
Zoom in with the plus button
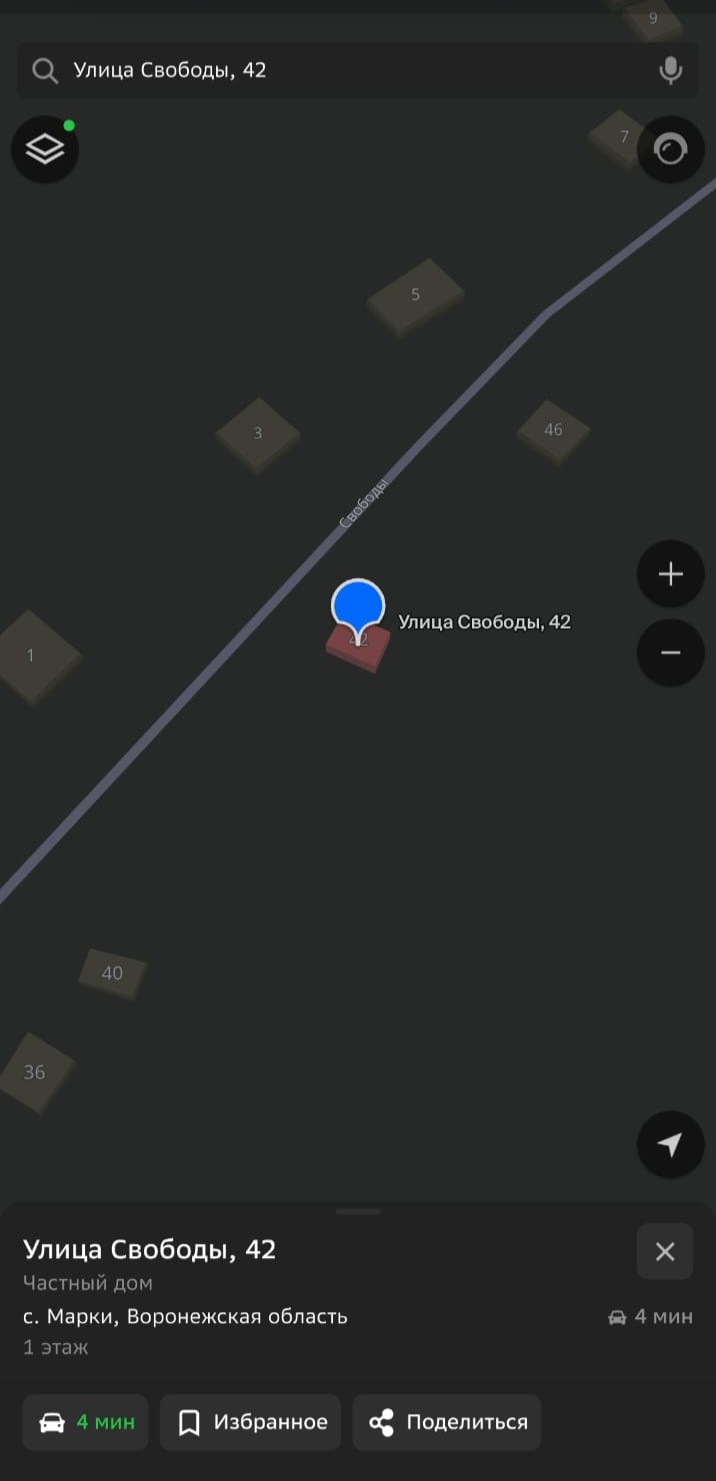pyautogui.click(x=670, y=574)
